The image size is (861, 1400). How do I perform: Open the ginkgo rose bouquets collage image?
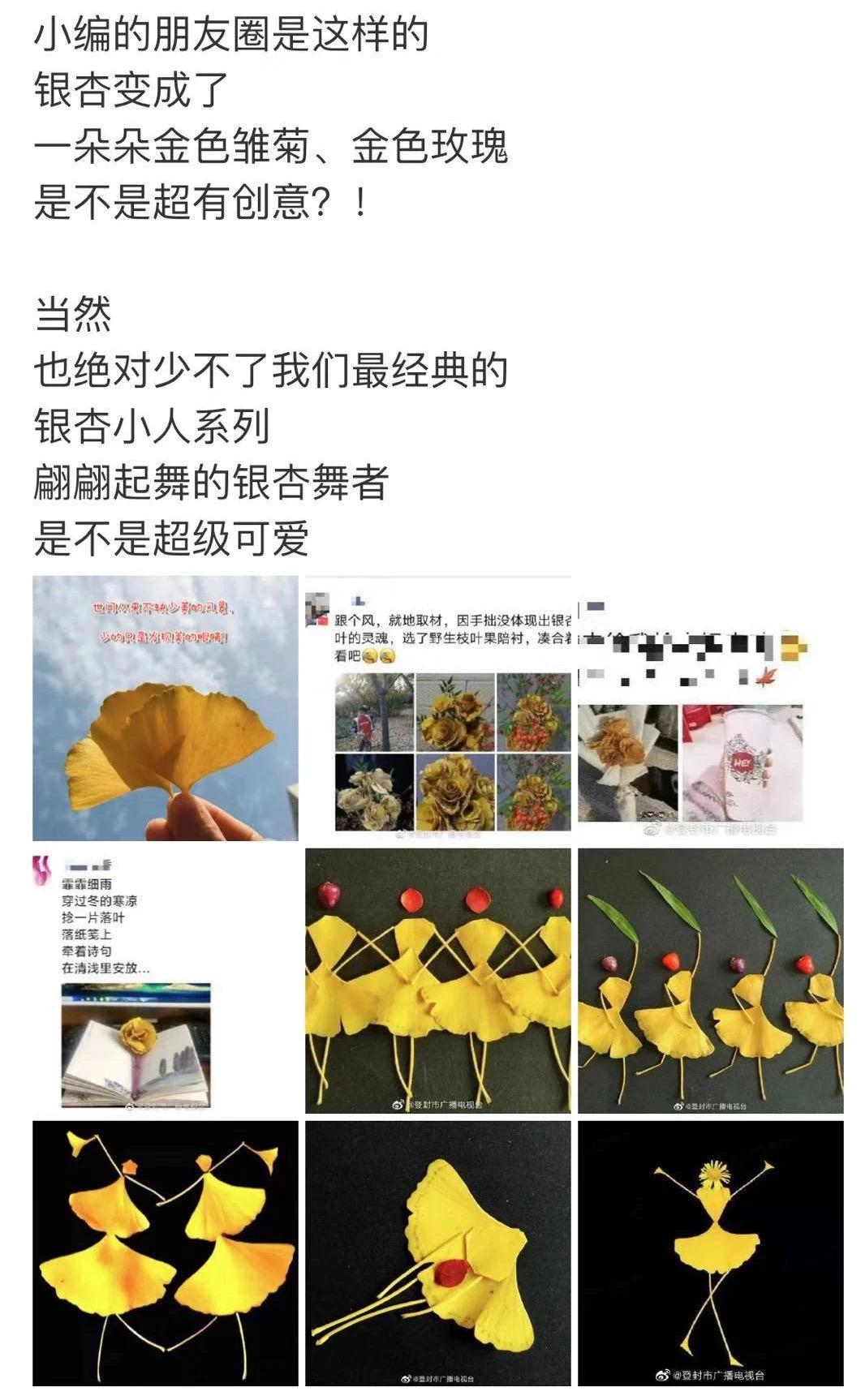tap(438, 707)
